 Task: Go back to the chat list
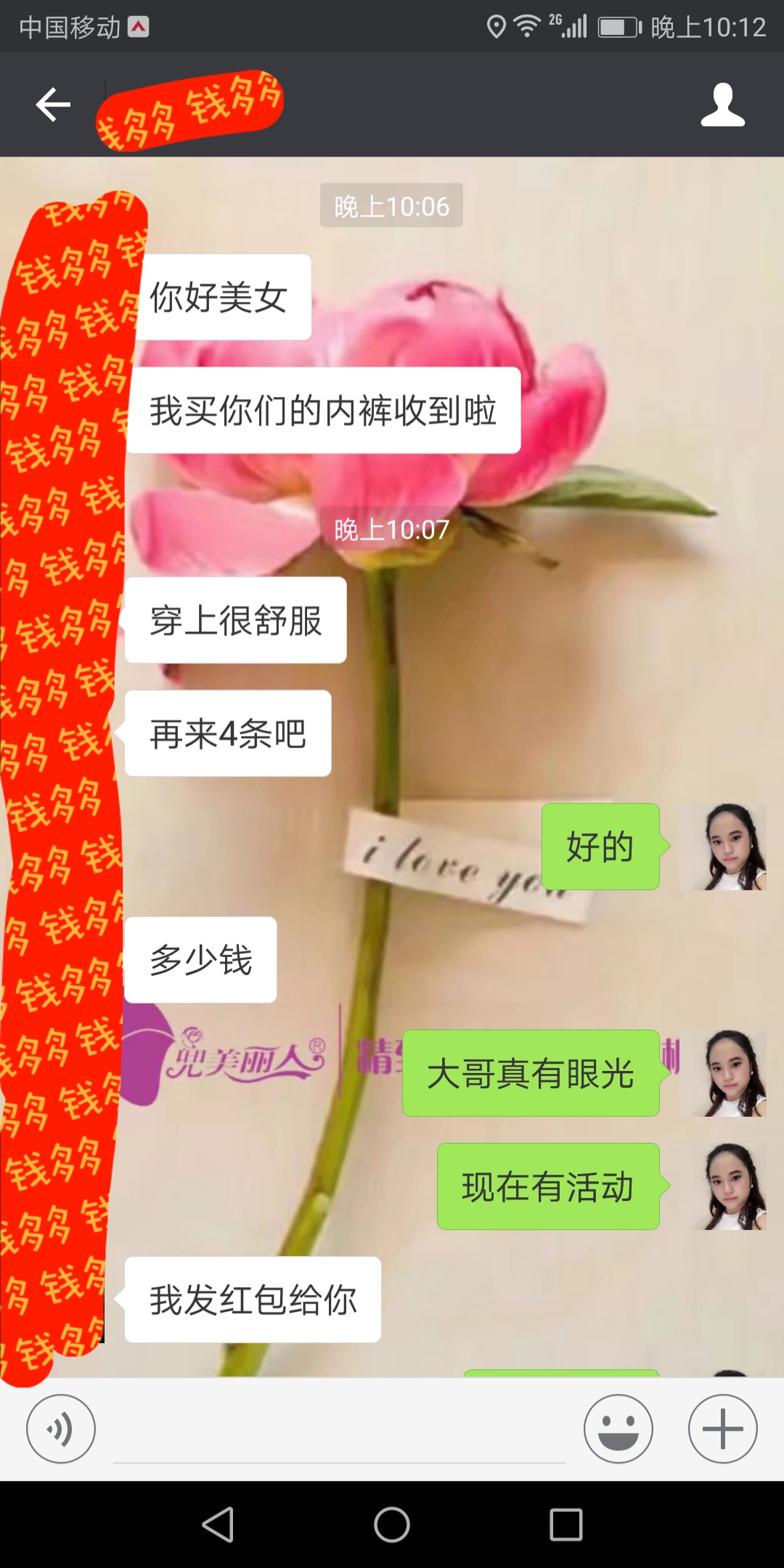53,104
